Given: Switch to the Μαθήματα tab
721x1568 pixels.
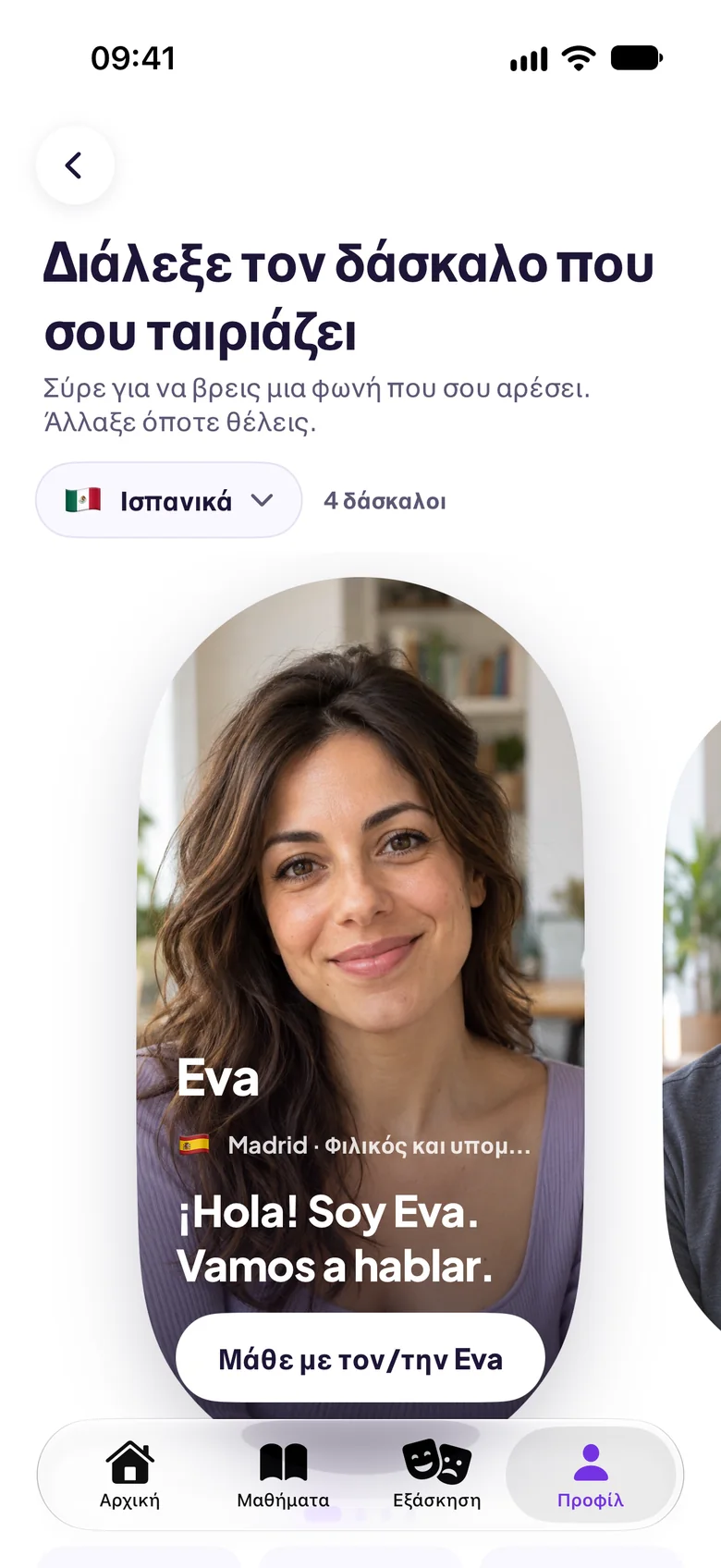Looking at the screenshot, I should 283,1475.
